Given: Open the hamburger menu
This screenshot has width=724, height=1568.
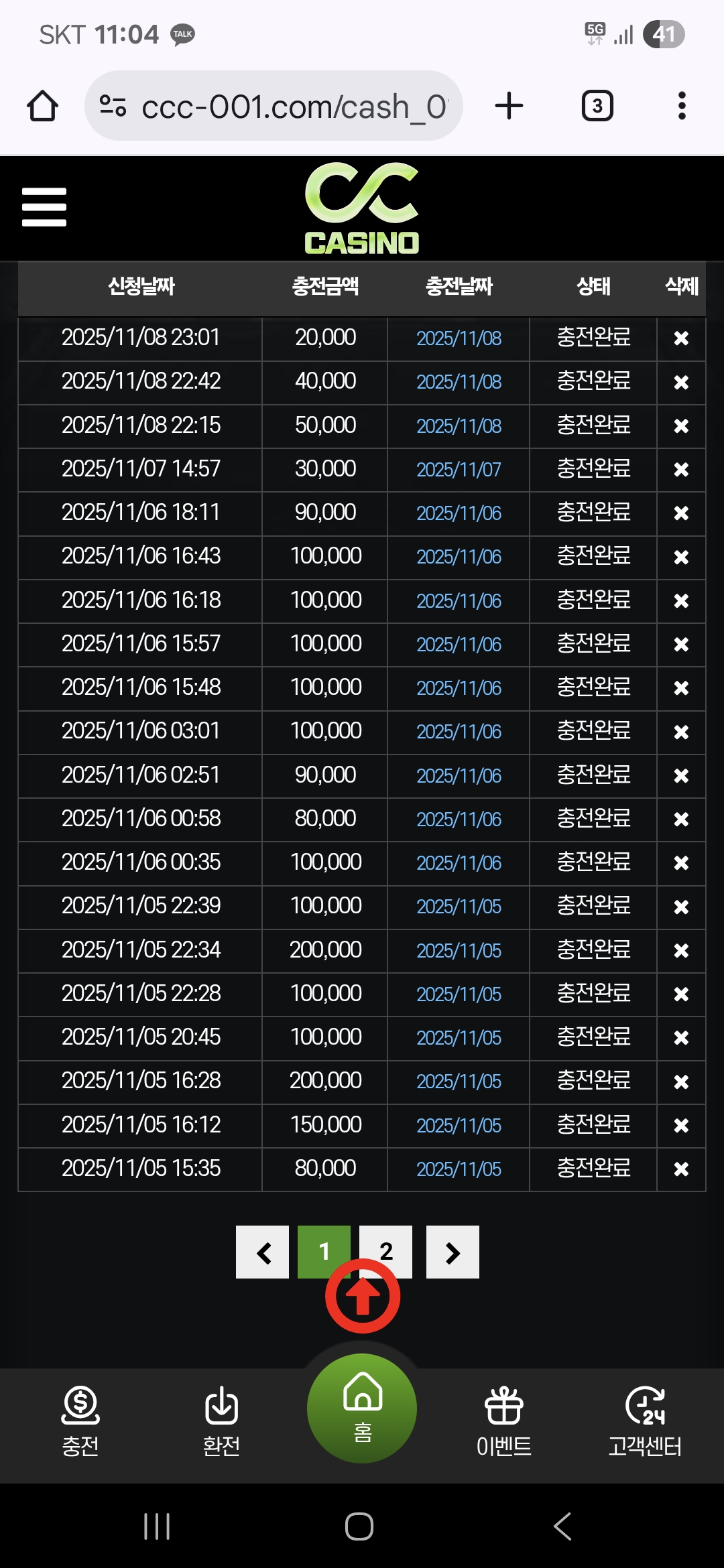Looking at the screenshot, I should tap(44, 206).
